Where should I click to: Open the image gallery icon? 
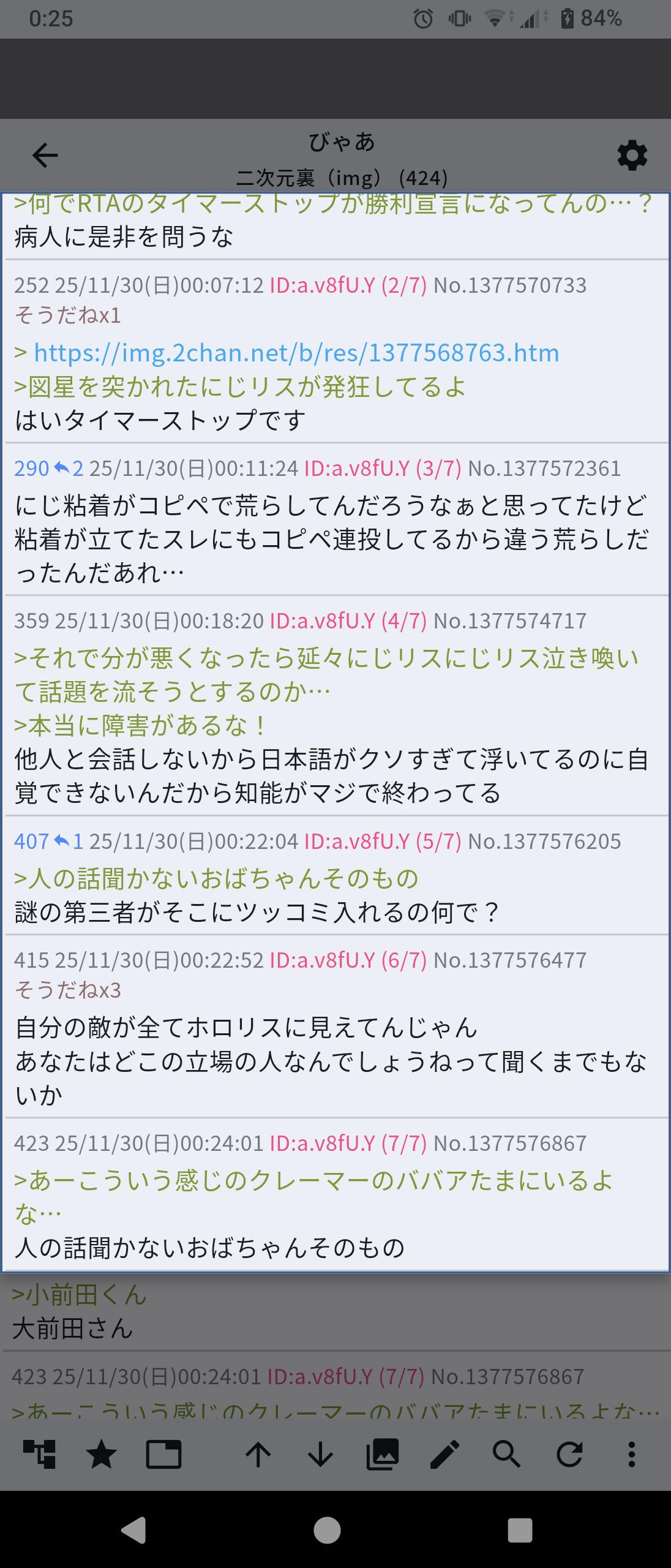point(383,1454)
